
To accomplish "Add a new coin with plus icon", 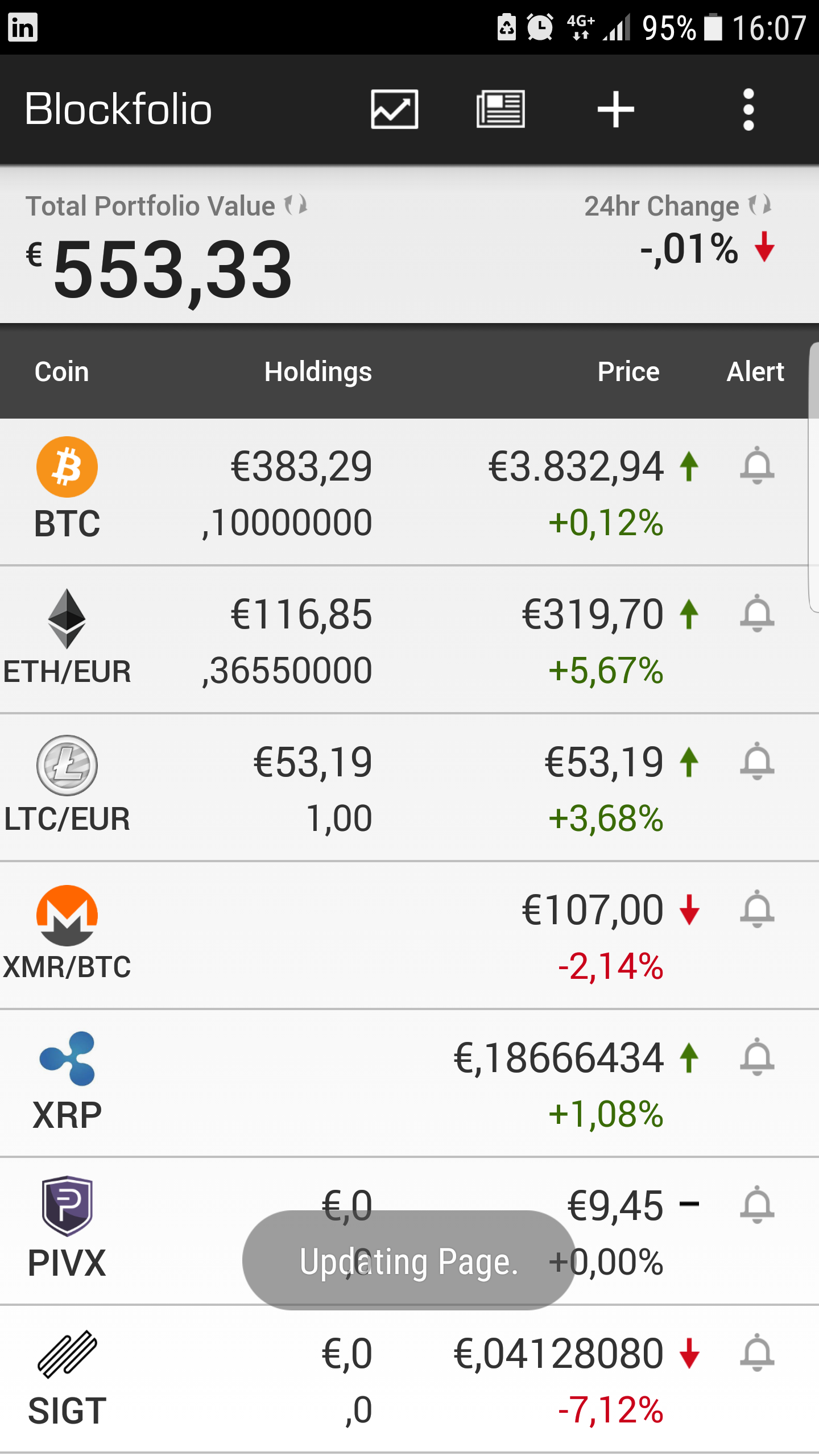I will 615,109.
